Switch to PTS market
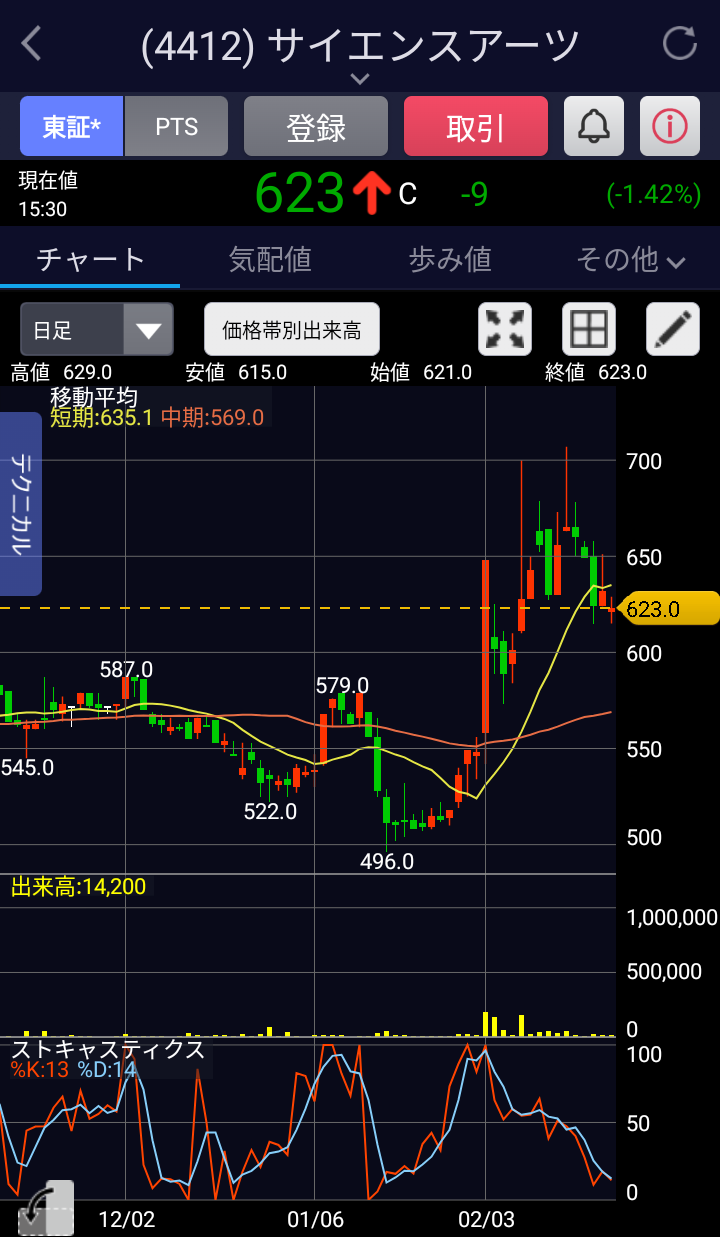This screenshot has width=720, height=1237. click(177, 127)
